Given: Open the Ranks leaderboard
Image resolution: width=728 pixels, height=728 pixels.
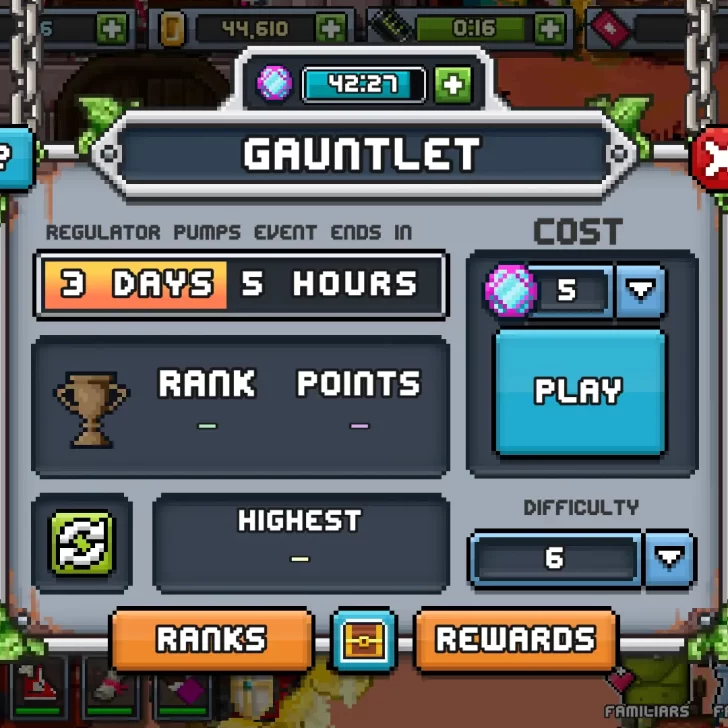Looking at the screenshot, I should 212,639.
